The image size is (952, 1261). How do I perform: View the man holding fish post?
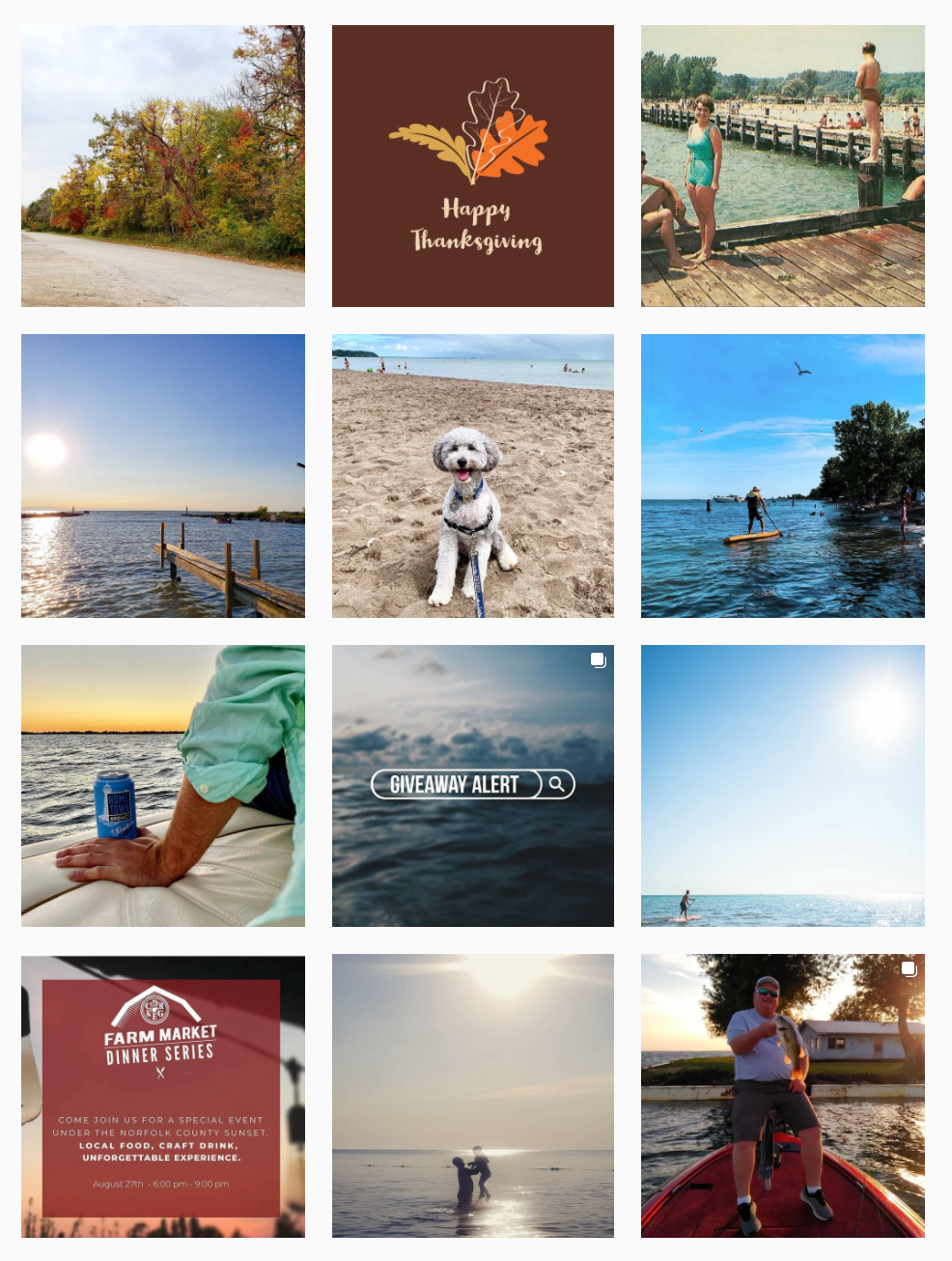[x=783, y=1097]
